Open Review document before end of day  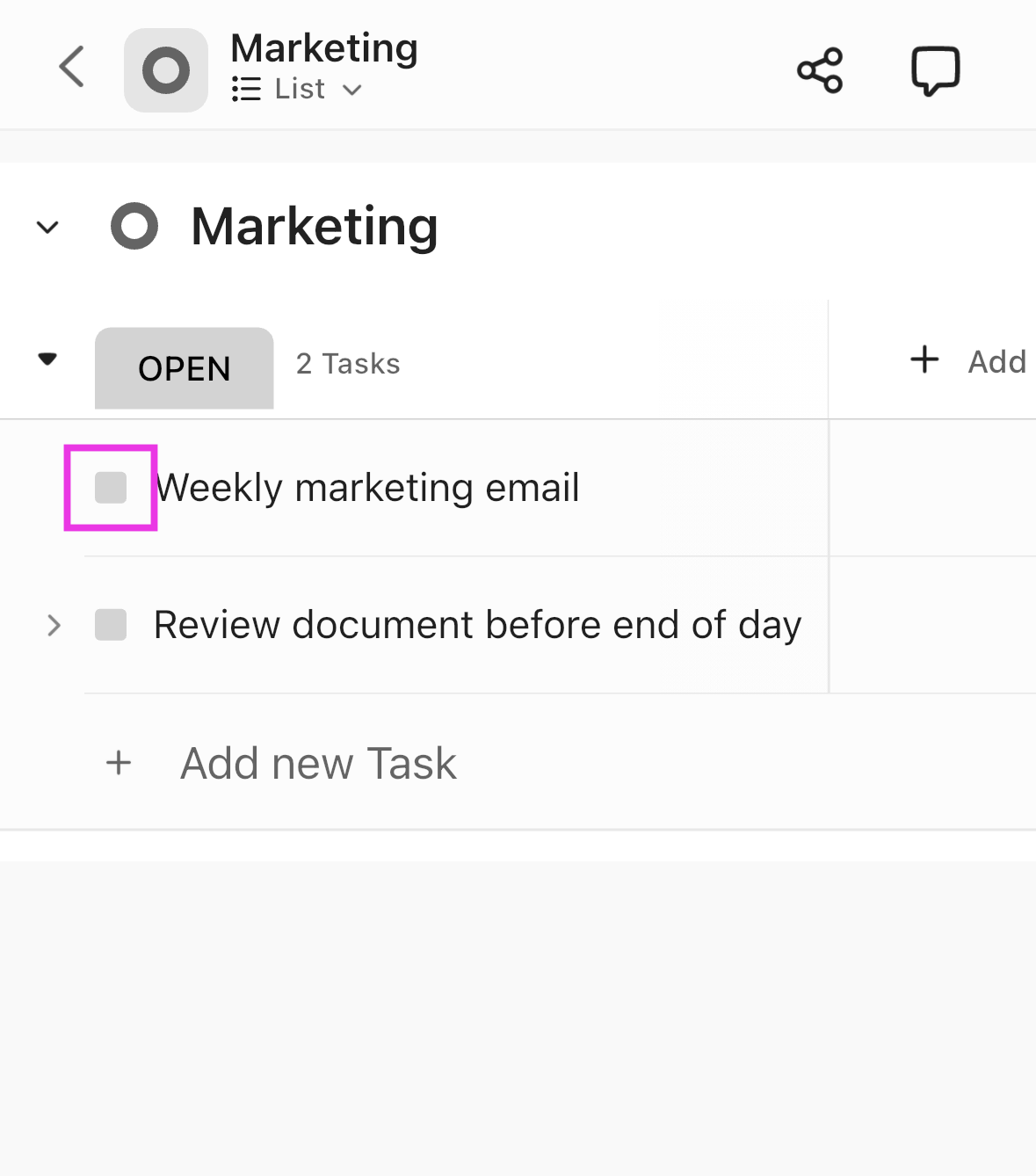(477, 625)
